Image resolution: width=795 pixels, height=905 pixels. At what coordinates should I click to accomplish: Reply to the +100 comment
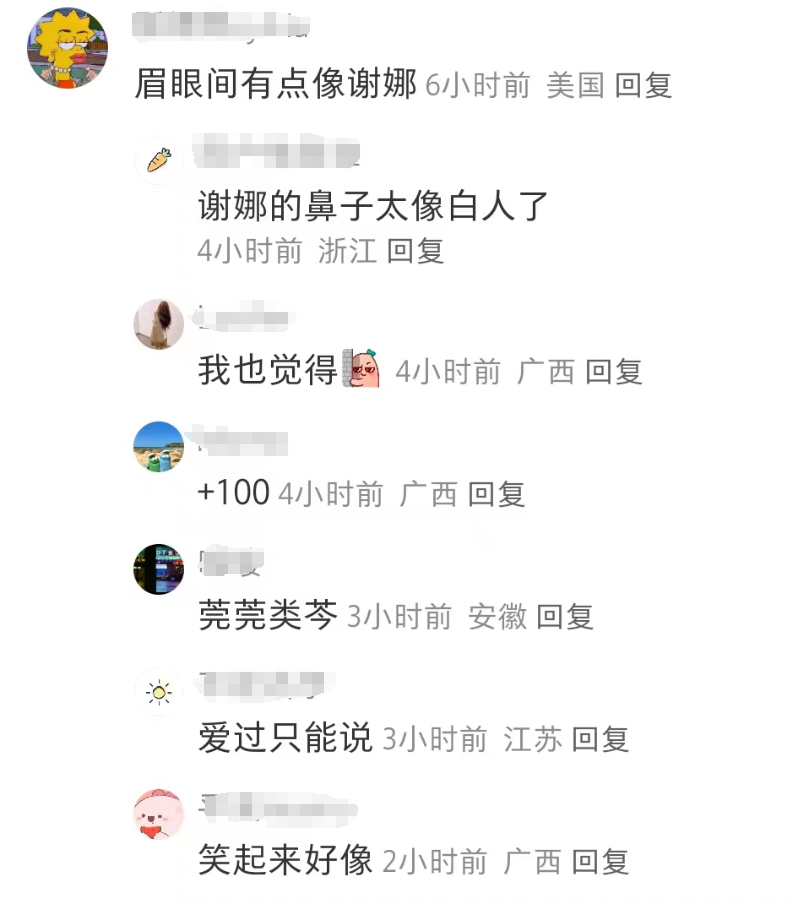pos(496,494)
